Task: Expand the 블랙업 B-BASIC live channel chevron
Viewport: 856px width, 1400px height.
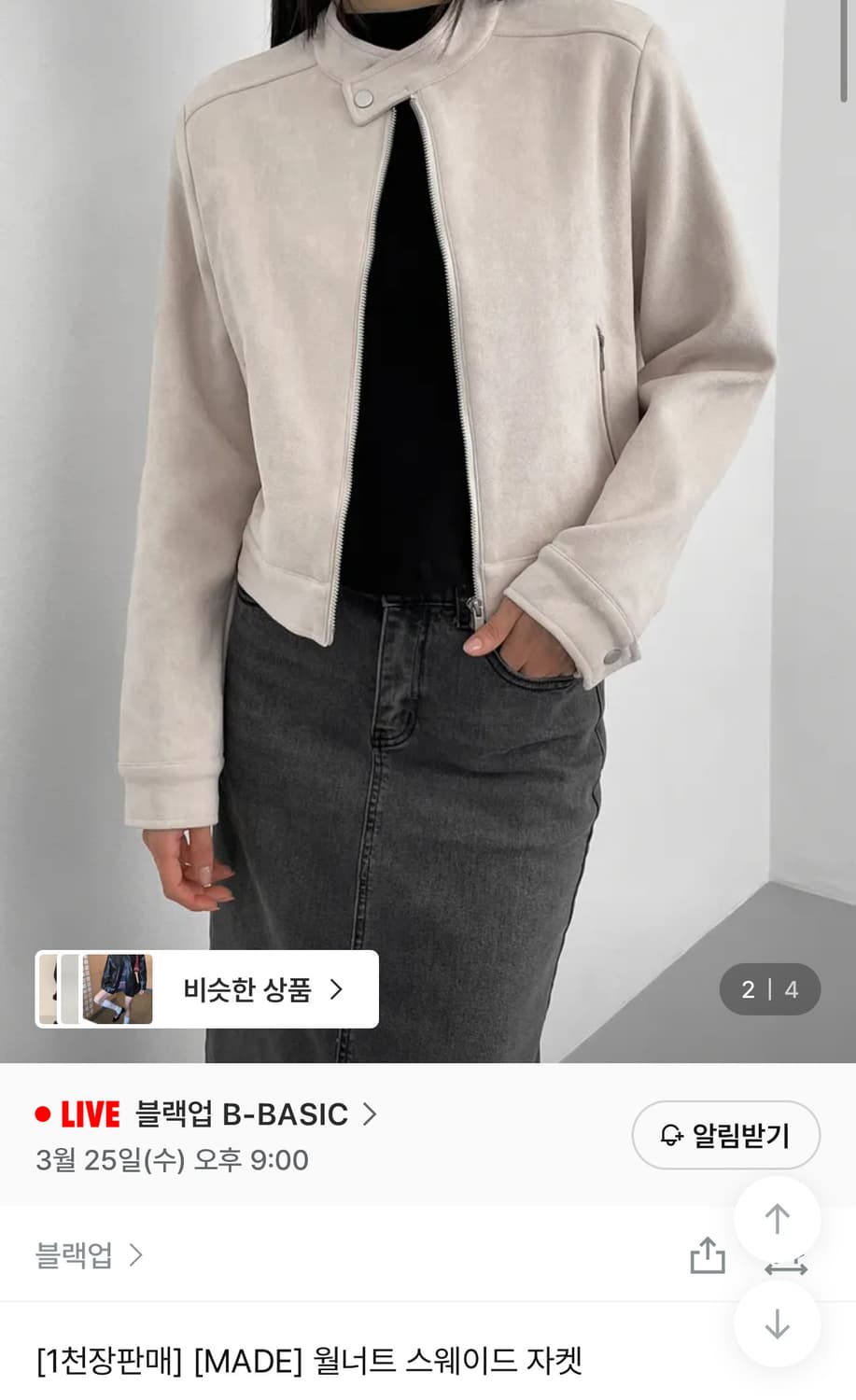Action: click(370, 1113)
